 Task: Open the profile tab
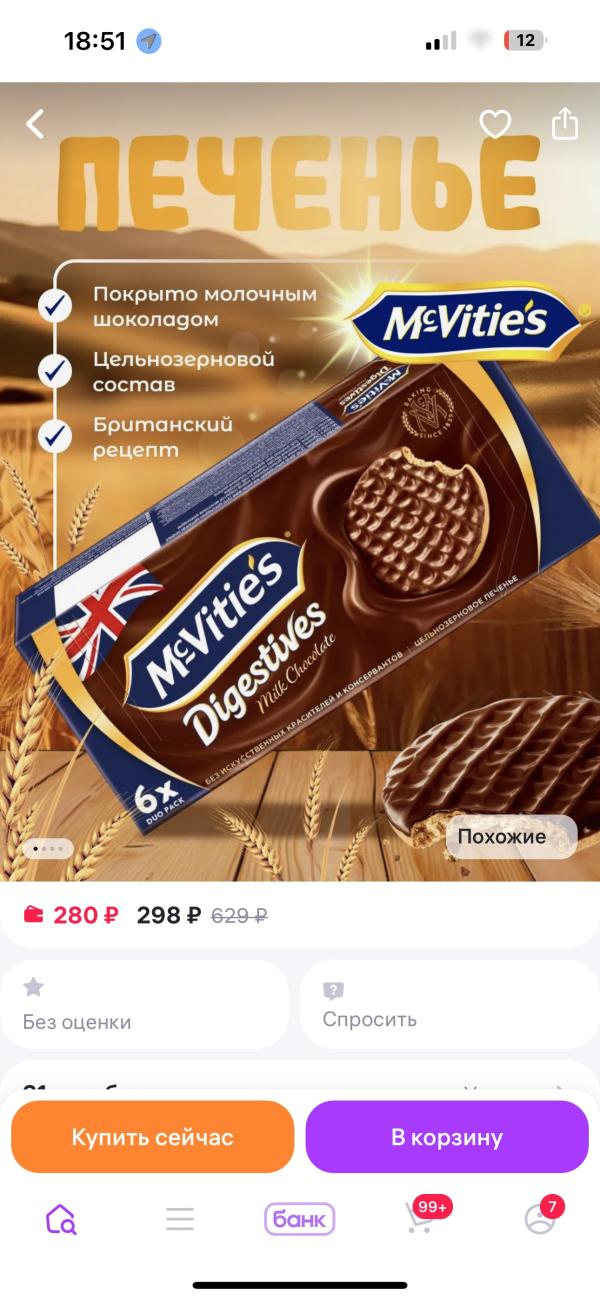point(540,1219)
